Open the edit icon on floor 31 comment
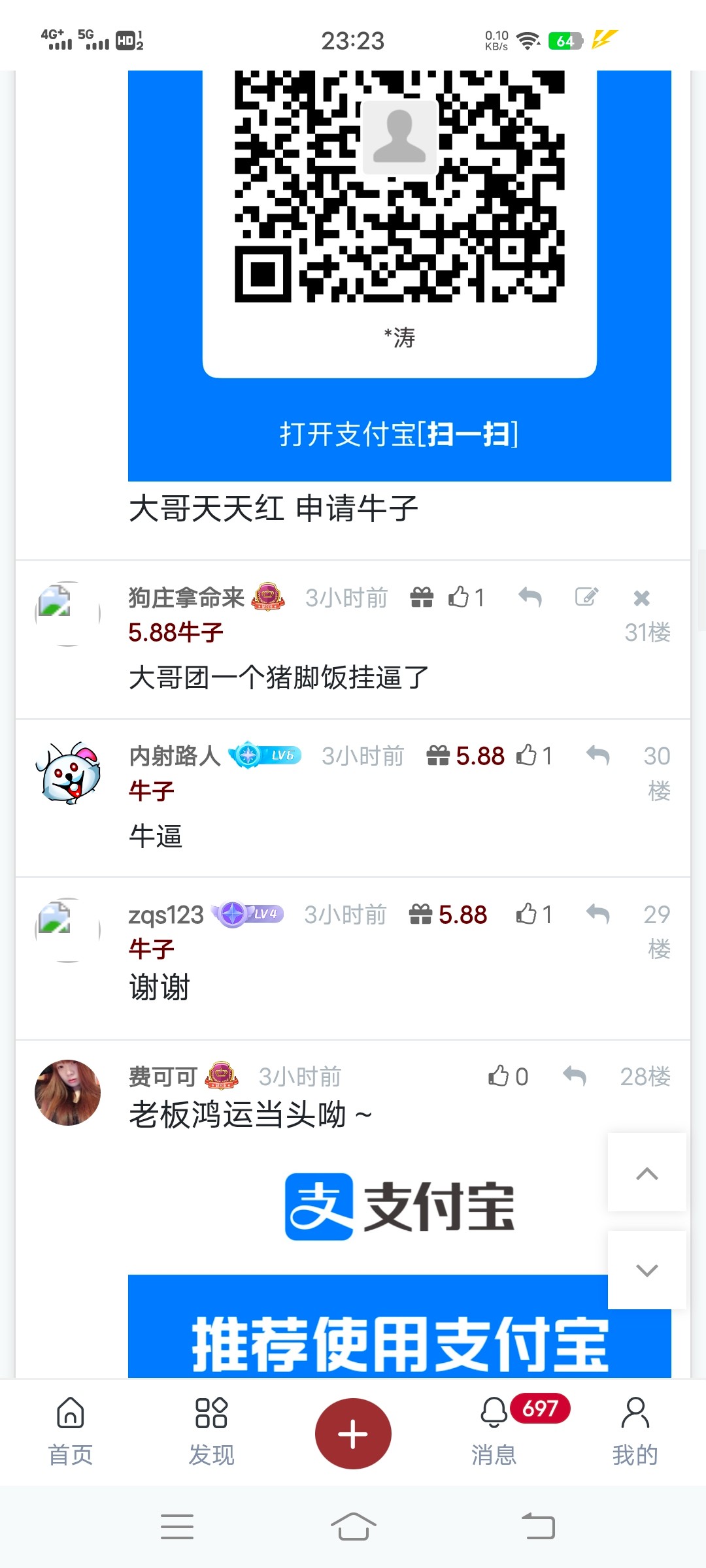Viewport: 706px width, 1568px height. tap(586, 597)
